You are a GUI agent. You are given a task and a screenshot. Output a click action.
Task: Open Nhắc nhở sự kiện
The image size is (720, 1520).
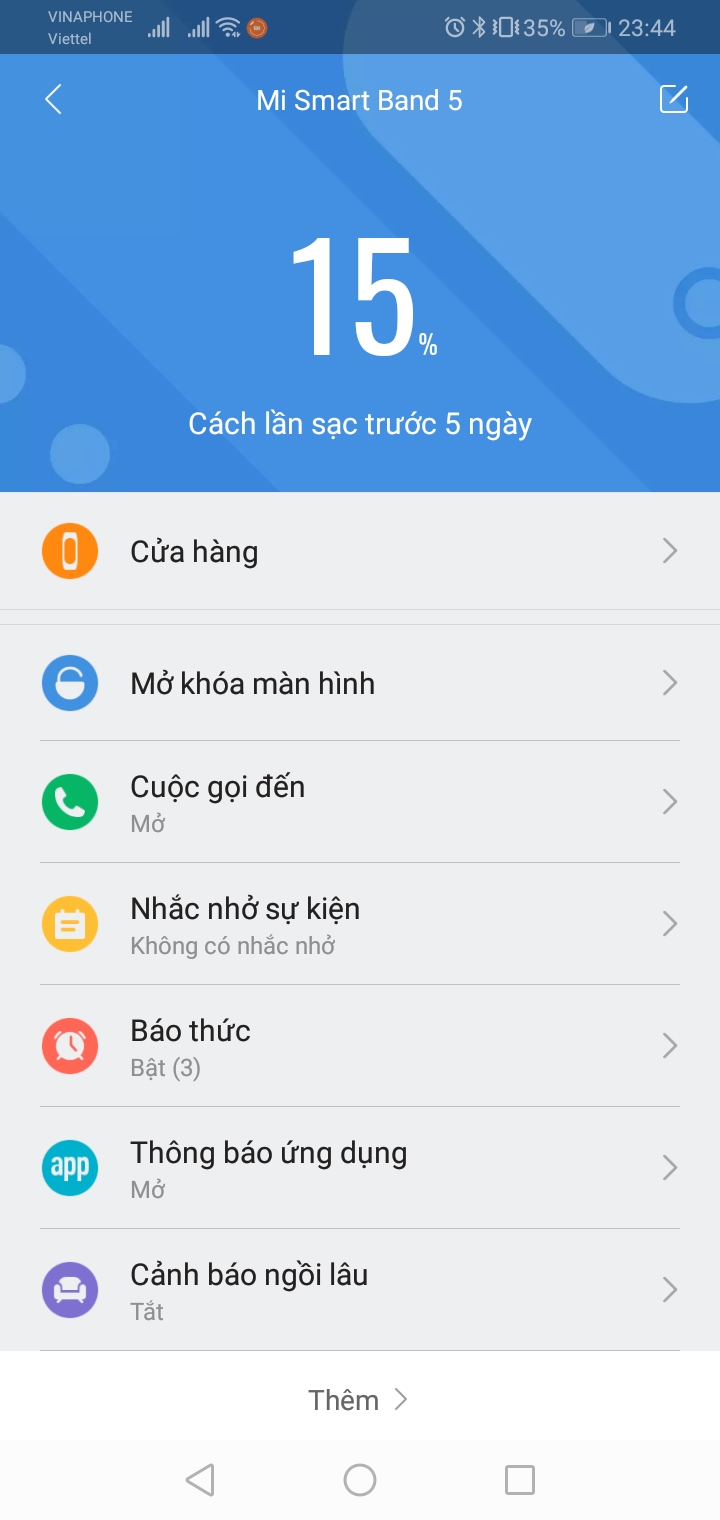pos(360,924)
